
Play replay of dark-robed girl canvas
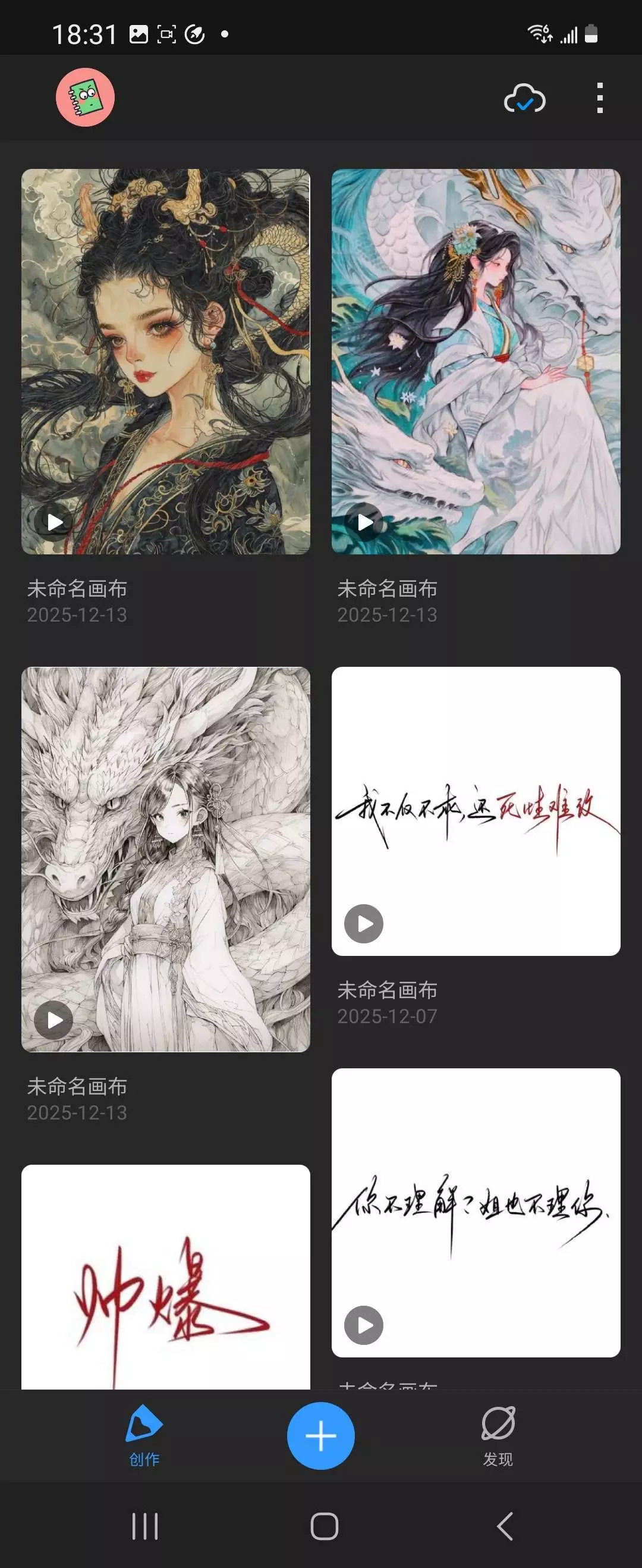click(55, 522)
